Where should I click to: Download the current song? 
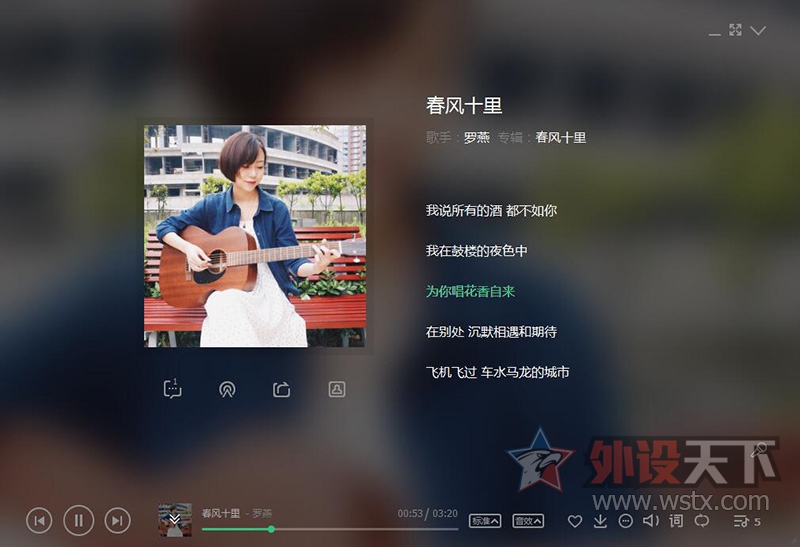(x=600, y=521)
